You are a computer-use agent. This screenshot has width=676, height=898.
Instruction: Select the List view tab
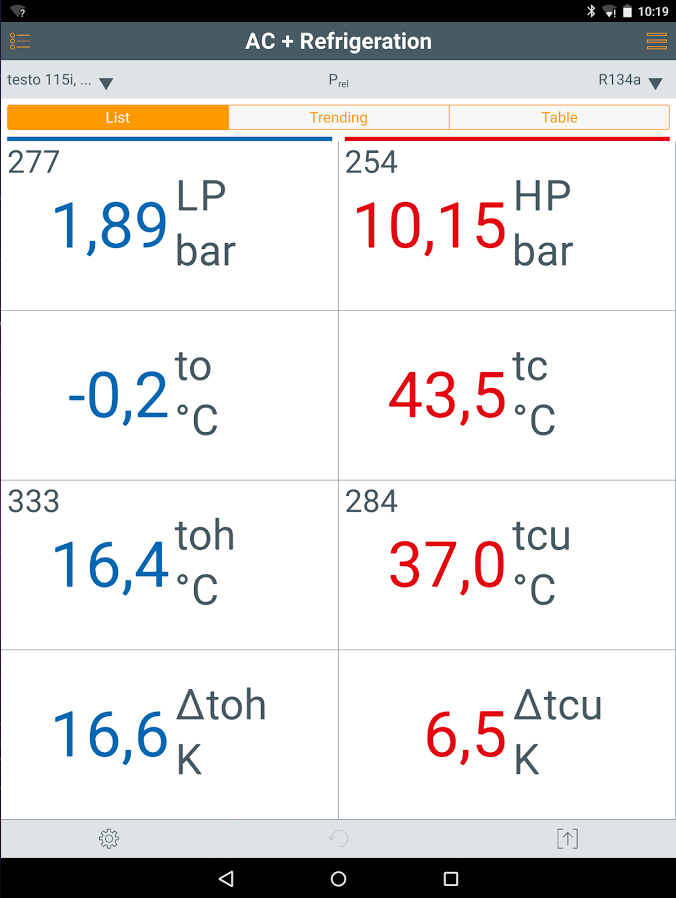click(118, 117)
